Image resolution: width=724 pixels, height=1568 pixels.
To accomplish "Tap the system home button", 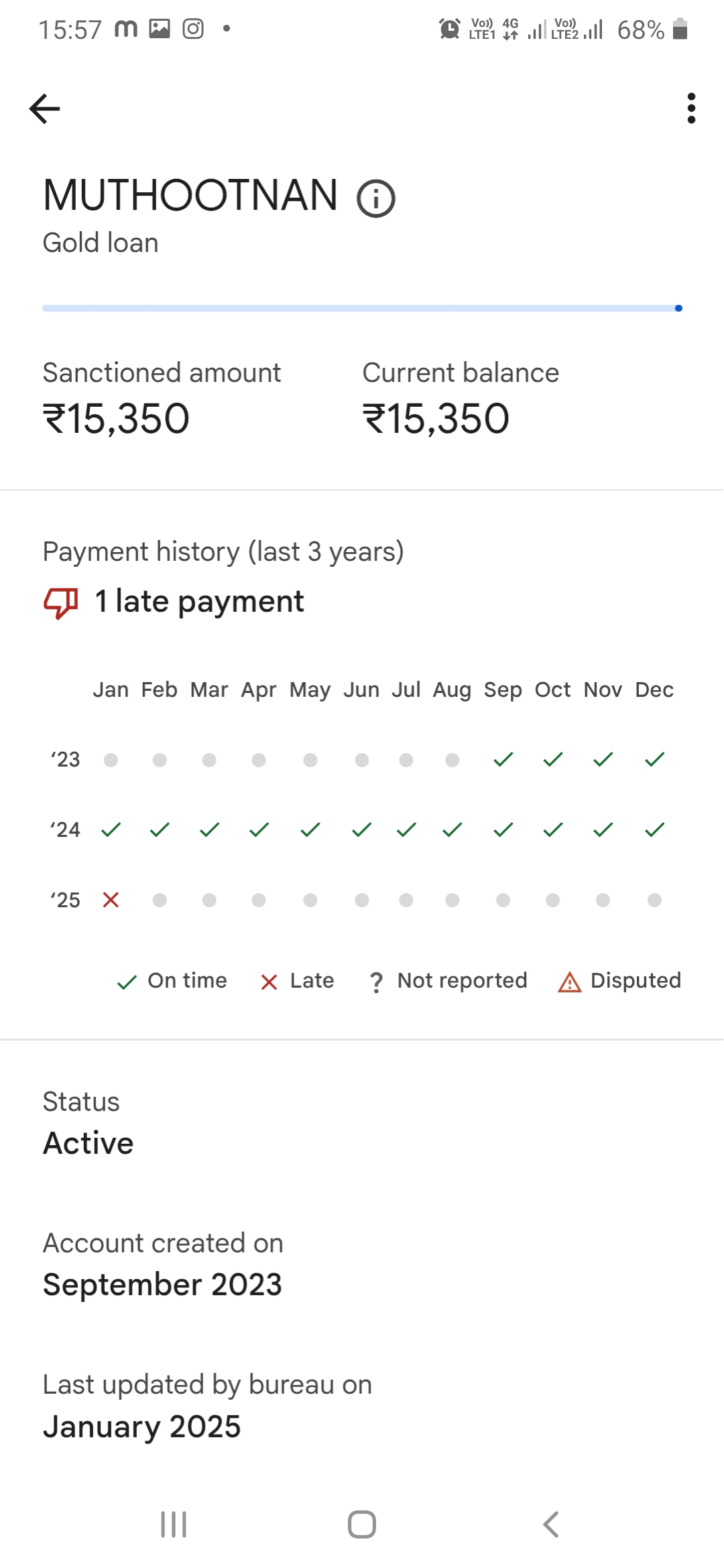I will (362, 1524).
